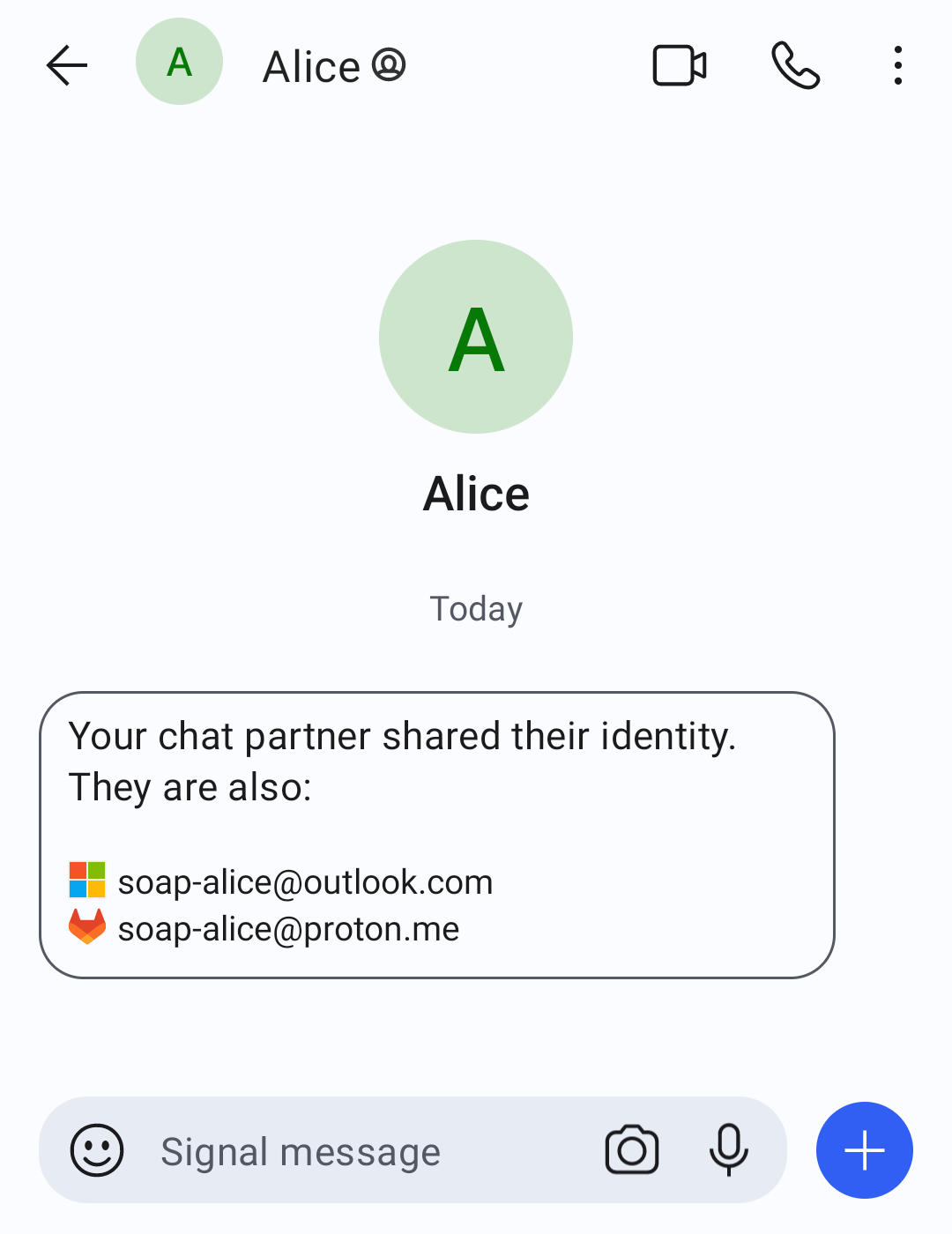Open the emoji picker
The image size is (952, 1234).
[97, 1150]
